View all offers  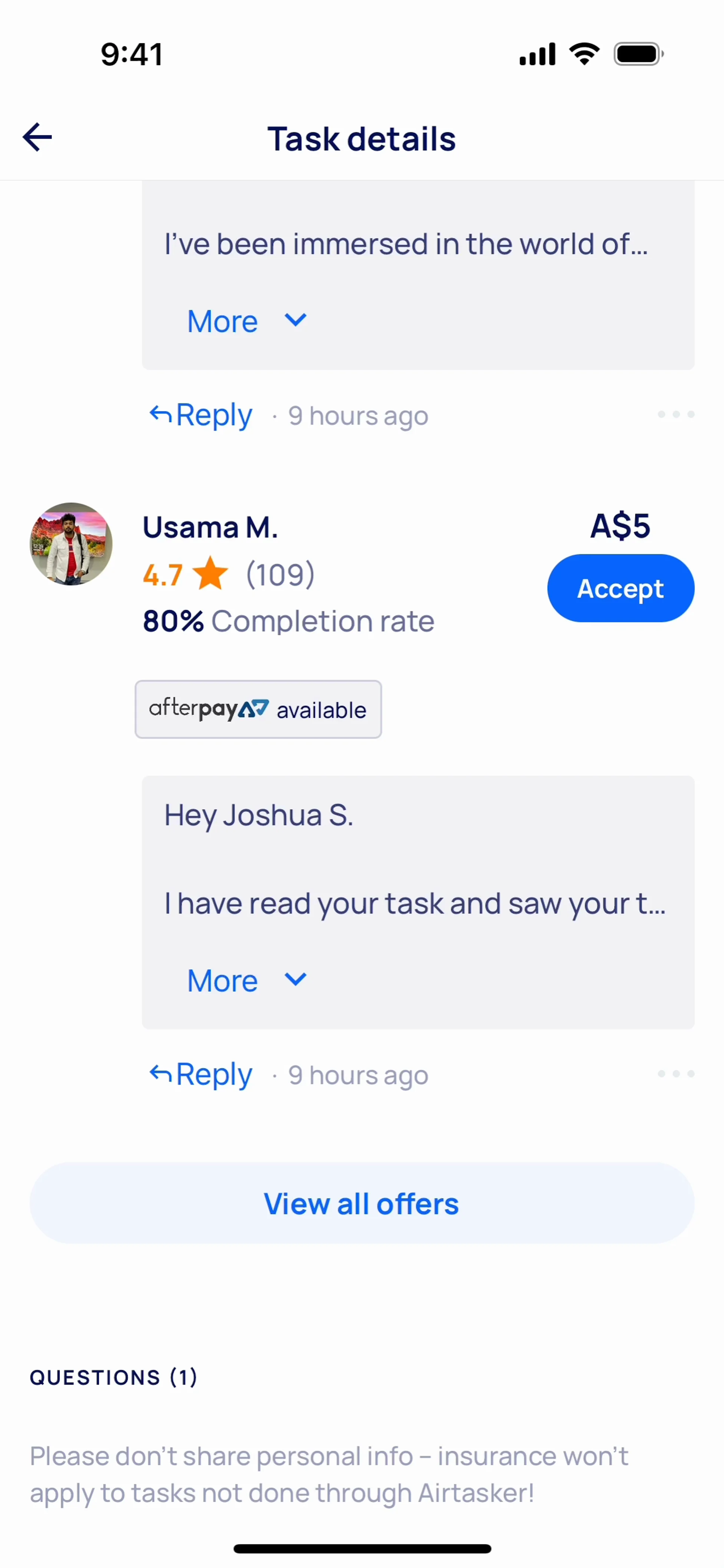coord(362,1203)
